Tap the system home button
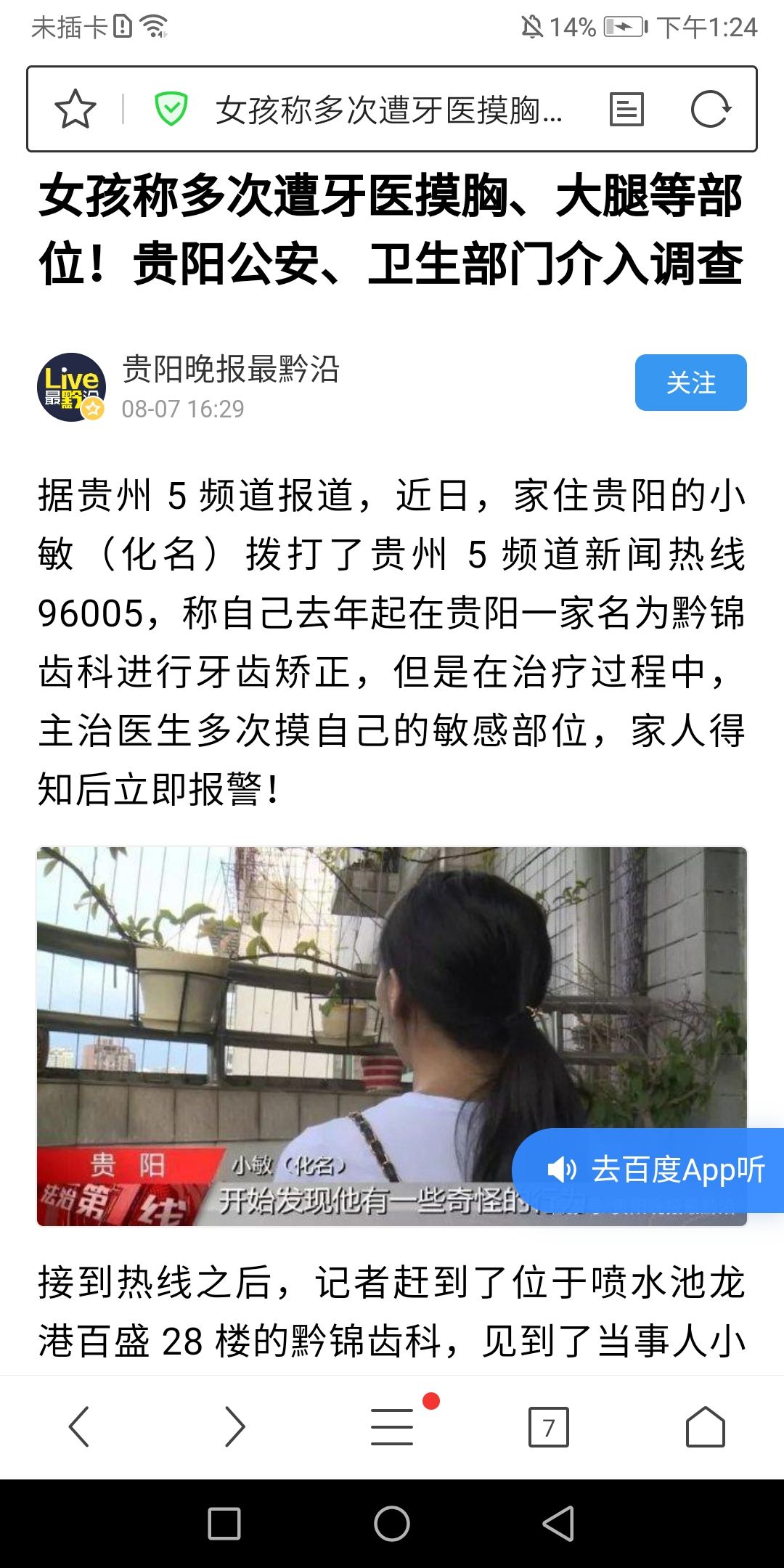 [x=392, y=1523]
